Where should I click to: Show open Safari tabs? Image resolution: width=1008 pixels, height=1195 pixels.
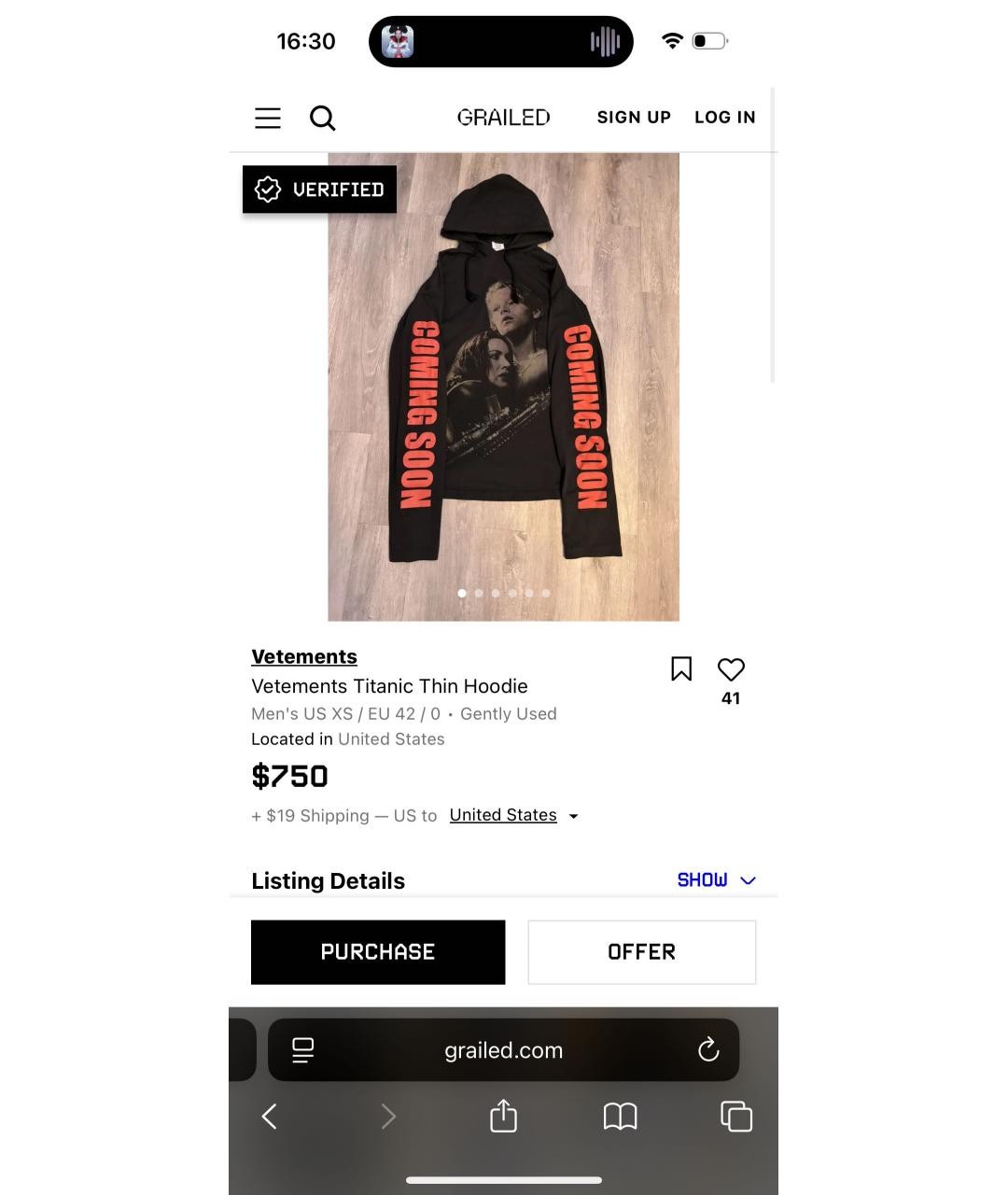click(x=735, y=1116)
